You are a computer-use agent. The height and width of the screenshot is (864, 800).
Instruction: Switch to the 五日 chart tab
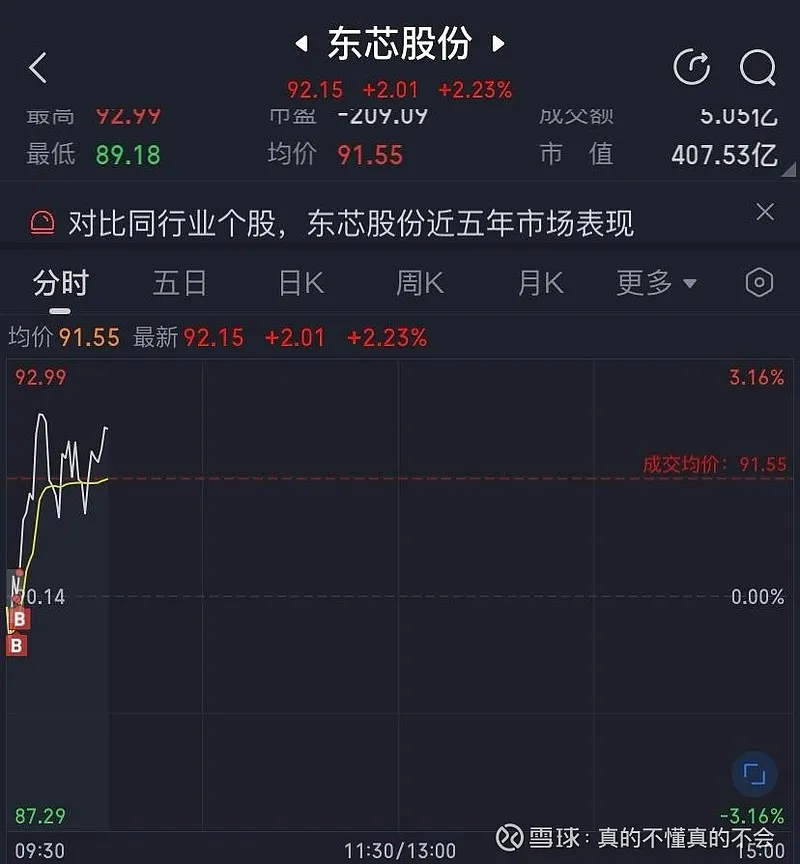(x=180, y=284)
